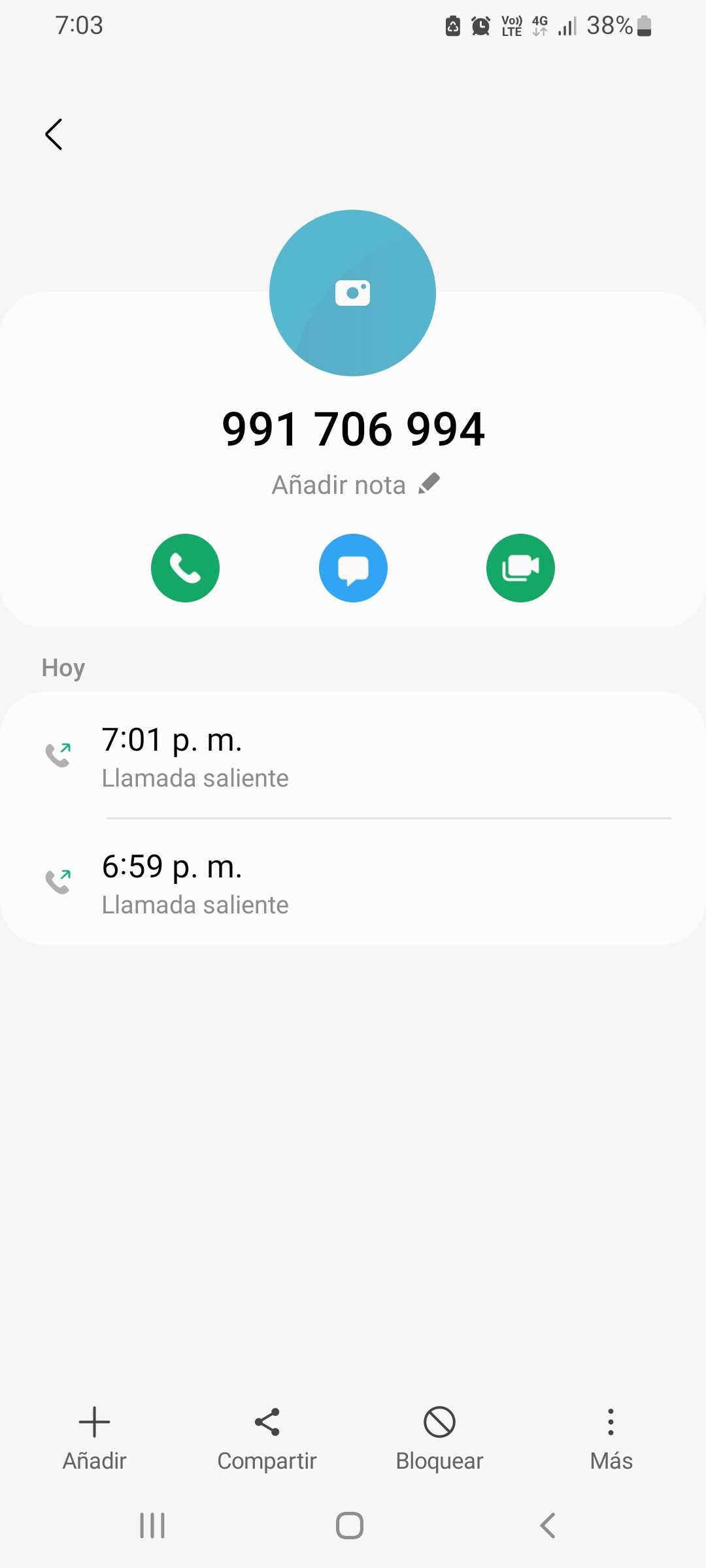Go to the home screen
The width and height of the screenshot is (706, 1568).
350,1526
